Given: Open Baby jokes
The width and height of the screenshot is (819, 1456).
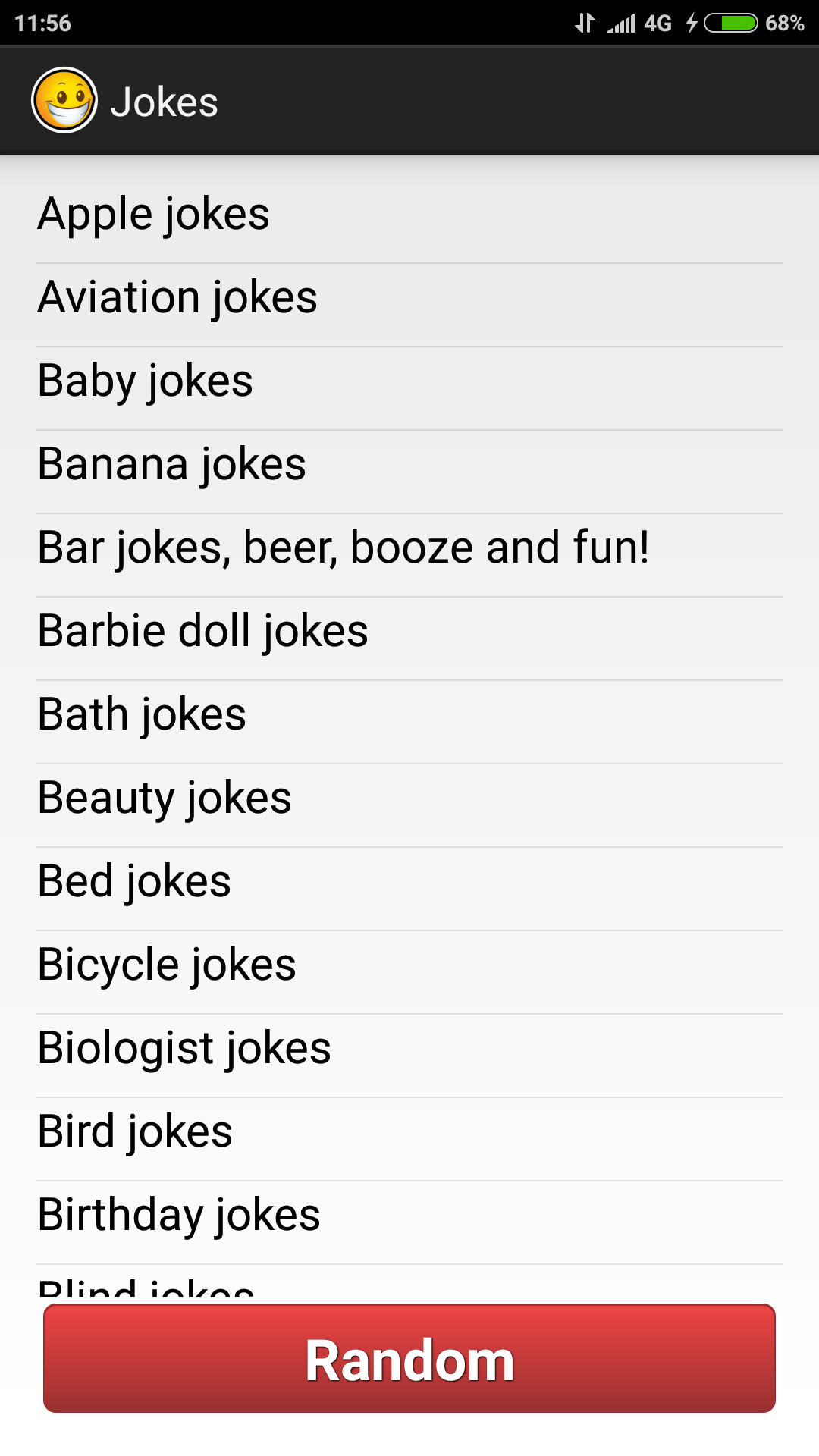Looking at the screenshot, I should coord(145,380).
